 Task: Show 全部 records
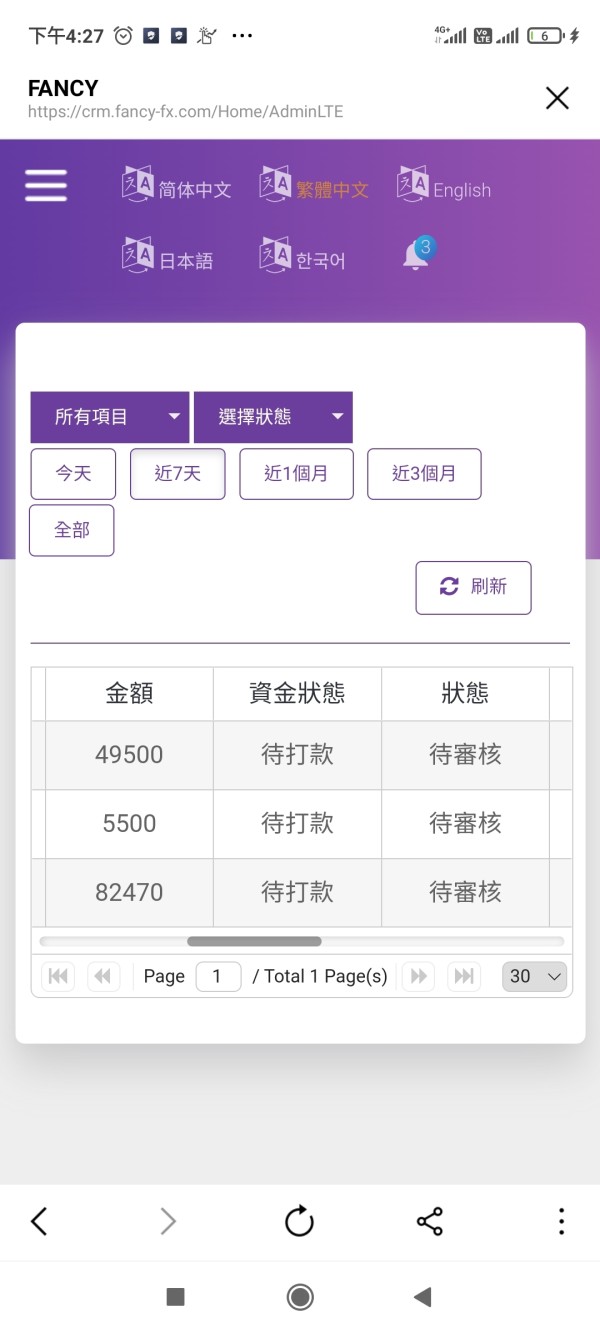click(72, 530)
